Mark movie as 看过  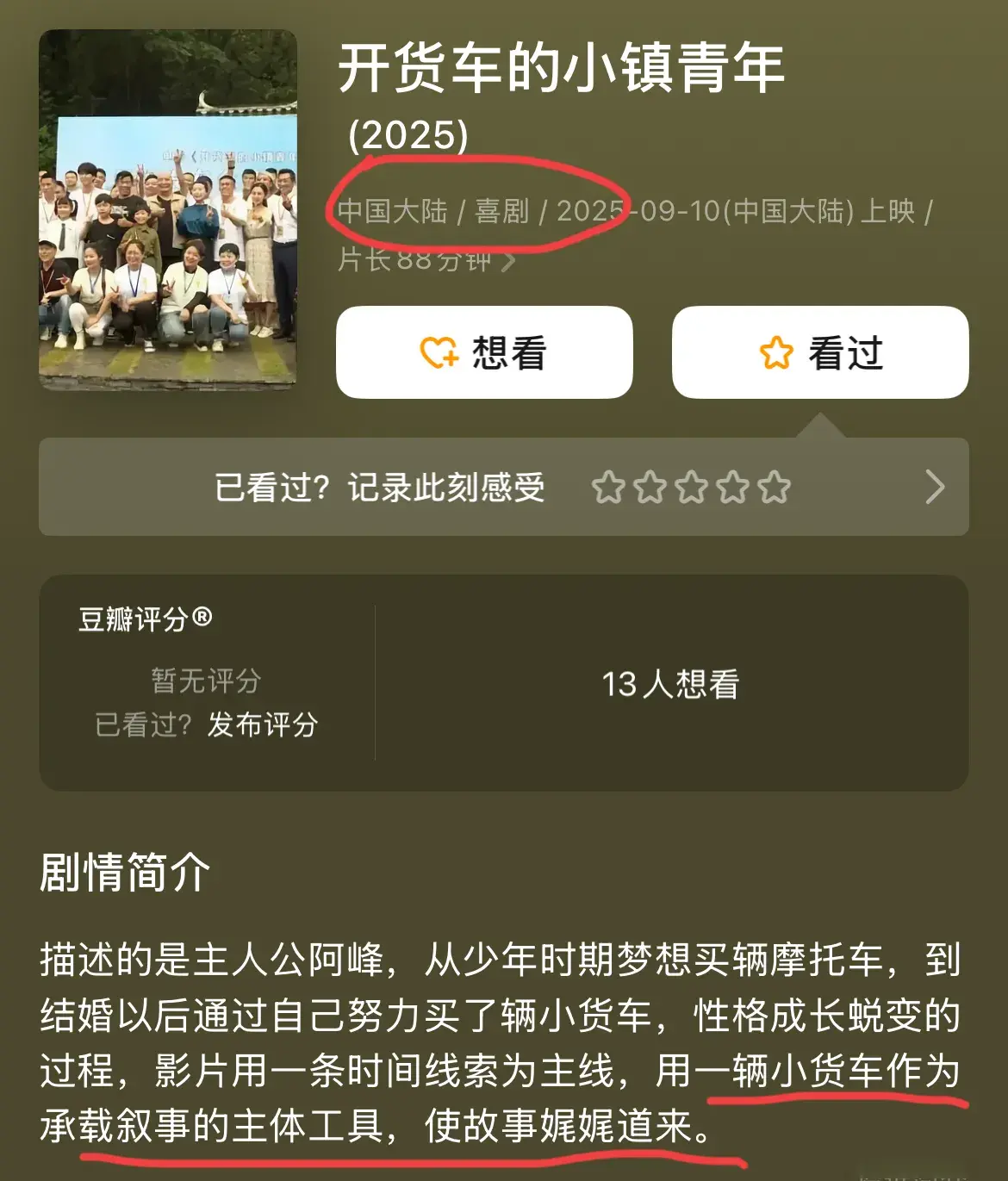click(x=820, y=352)
